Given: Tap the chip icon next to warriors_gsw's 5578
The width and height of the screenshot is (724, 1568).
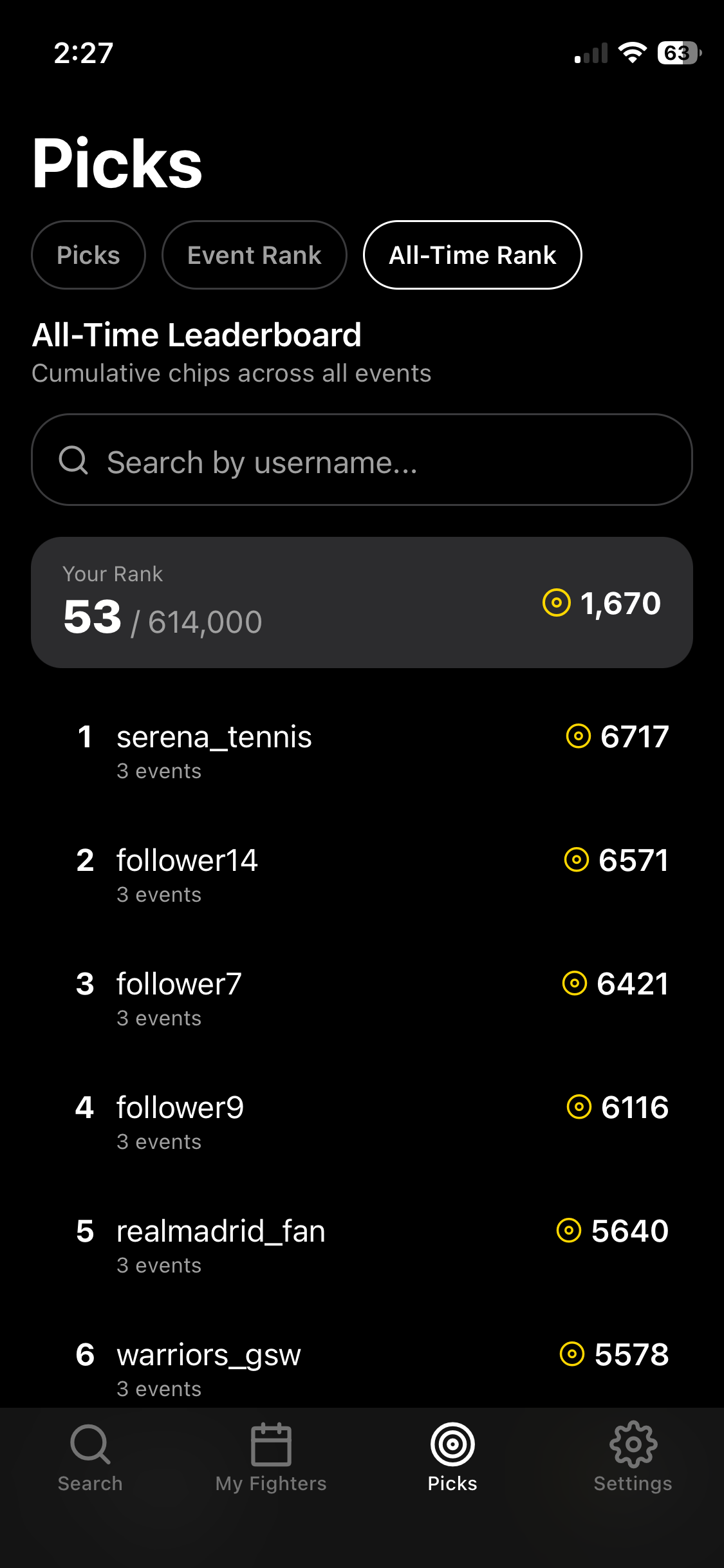Looking at the screenshot, I should pos(571,1354).
